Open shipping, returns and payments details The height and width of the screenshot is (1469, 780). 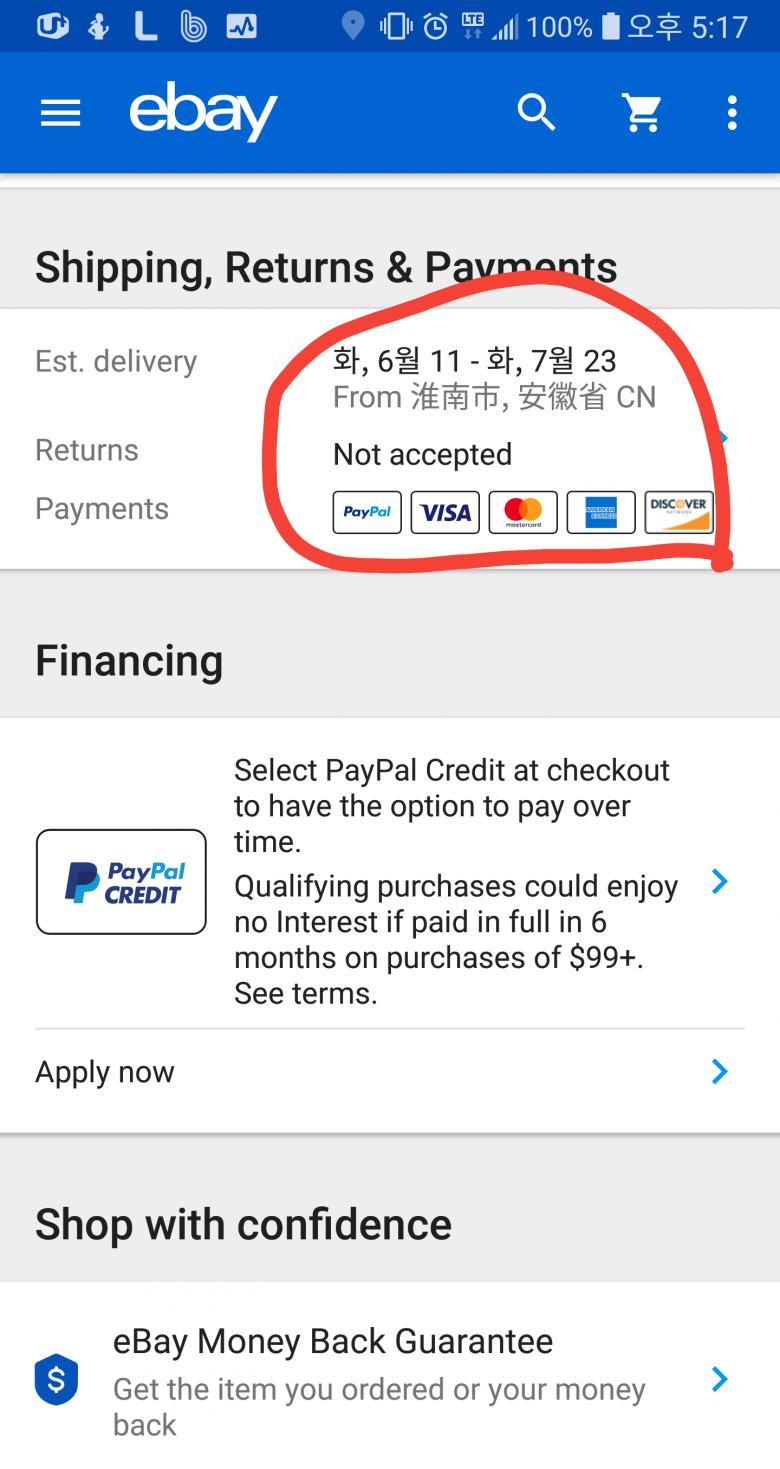coord(722,438)
